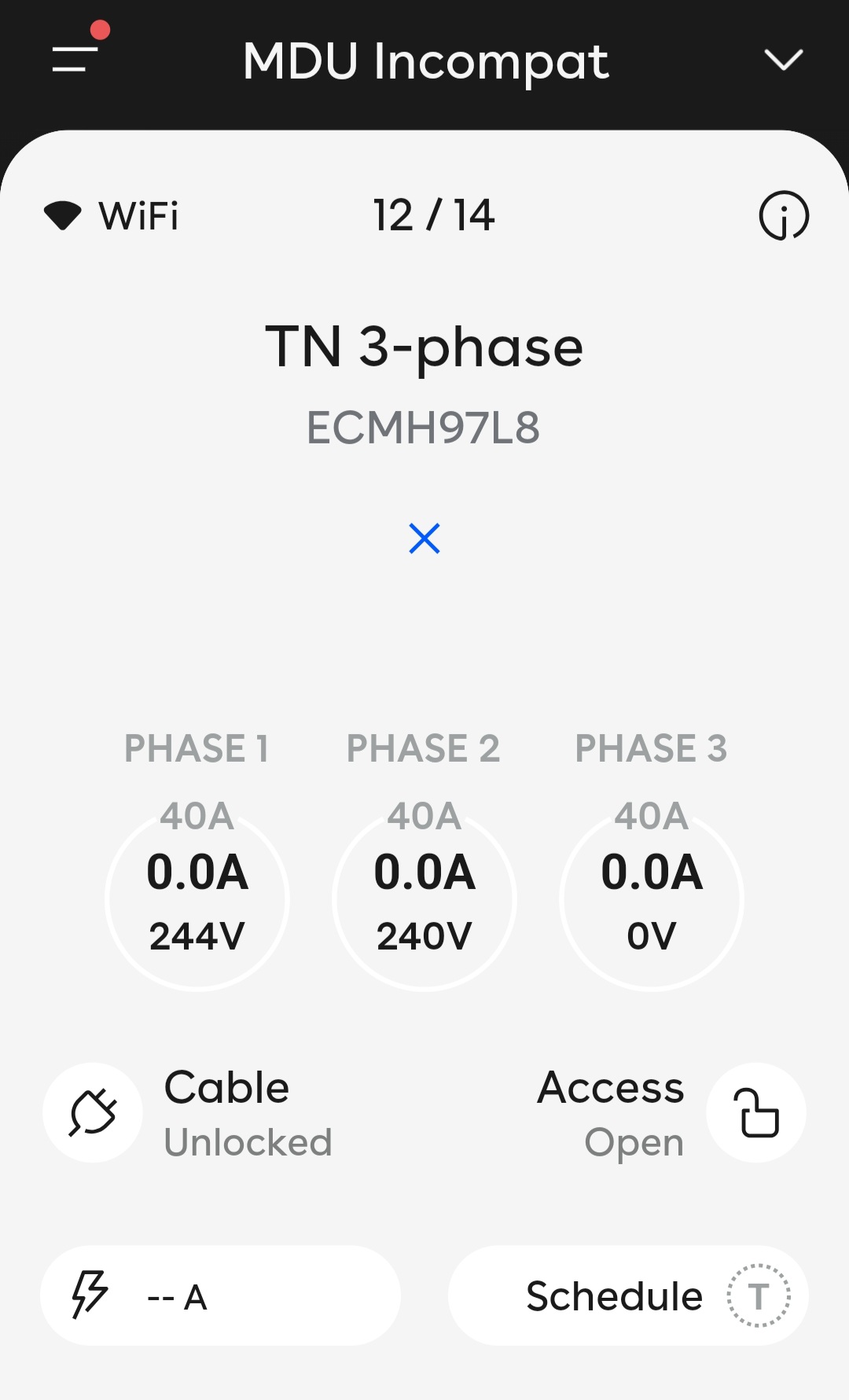Select the MDU Incompat title
Screen dimensions: 849x1400
(425, 63)
